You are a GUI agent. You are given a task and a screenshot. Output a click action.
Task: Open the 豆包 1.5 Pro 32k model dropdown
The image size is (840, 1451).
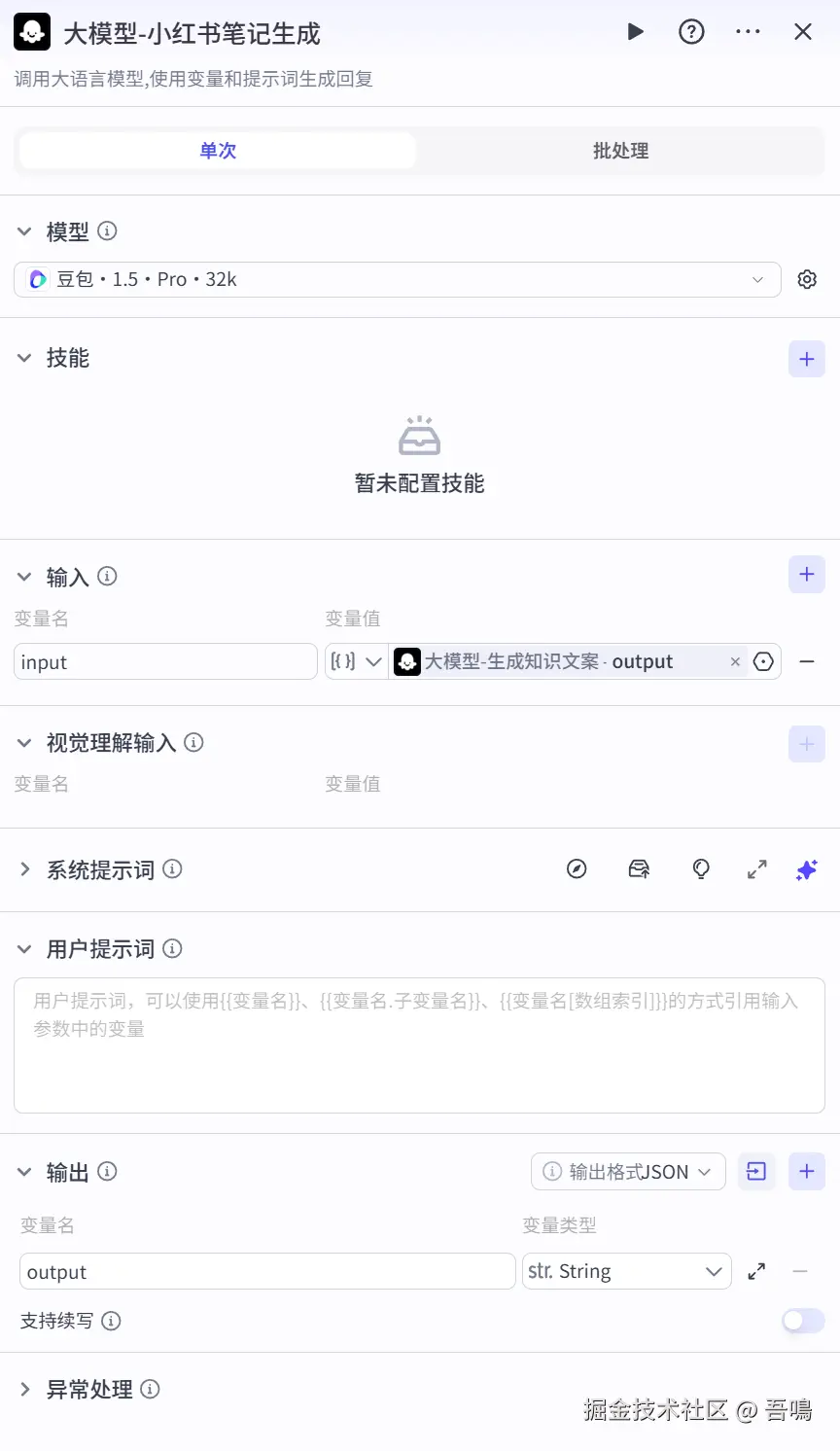pyautogui.click(x=397, y=279)
